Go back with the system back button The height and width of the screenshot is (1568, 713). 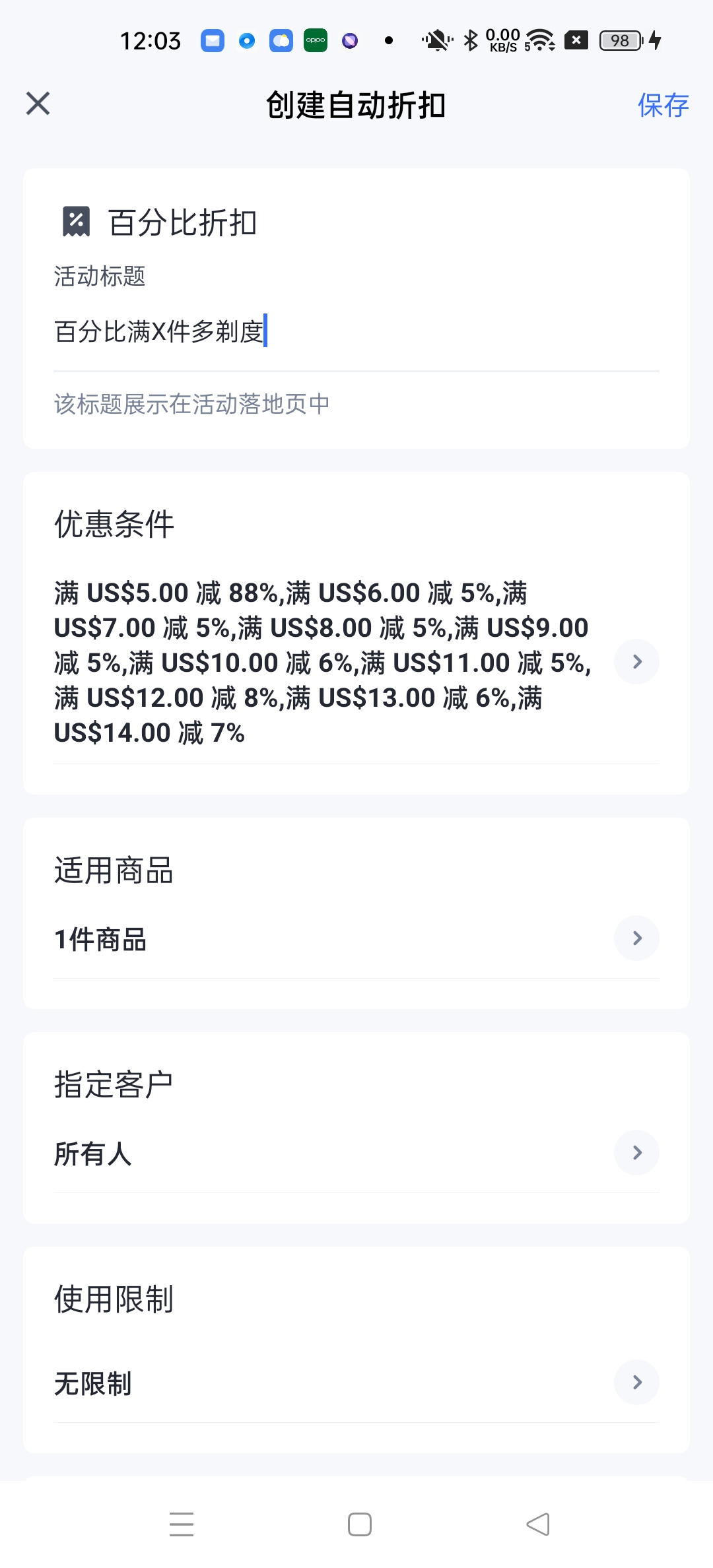tap(537, 1524)
